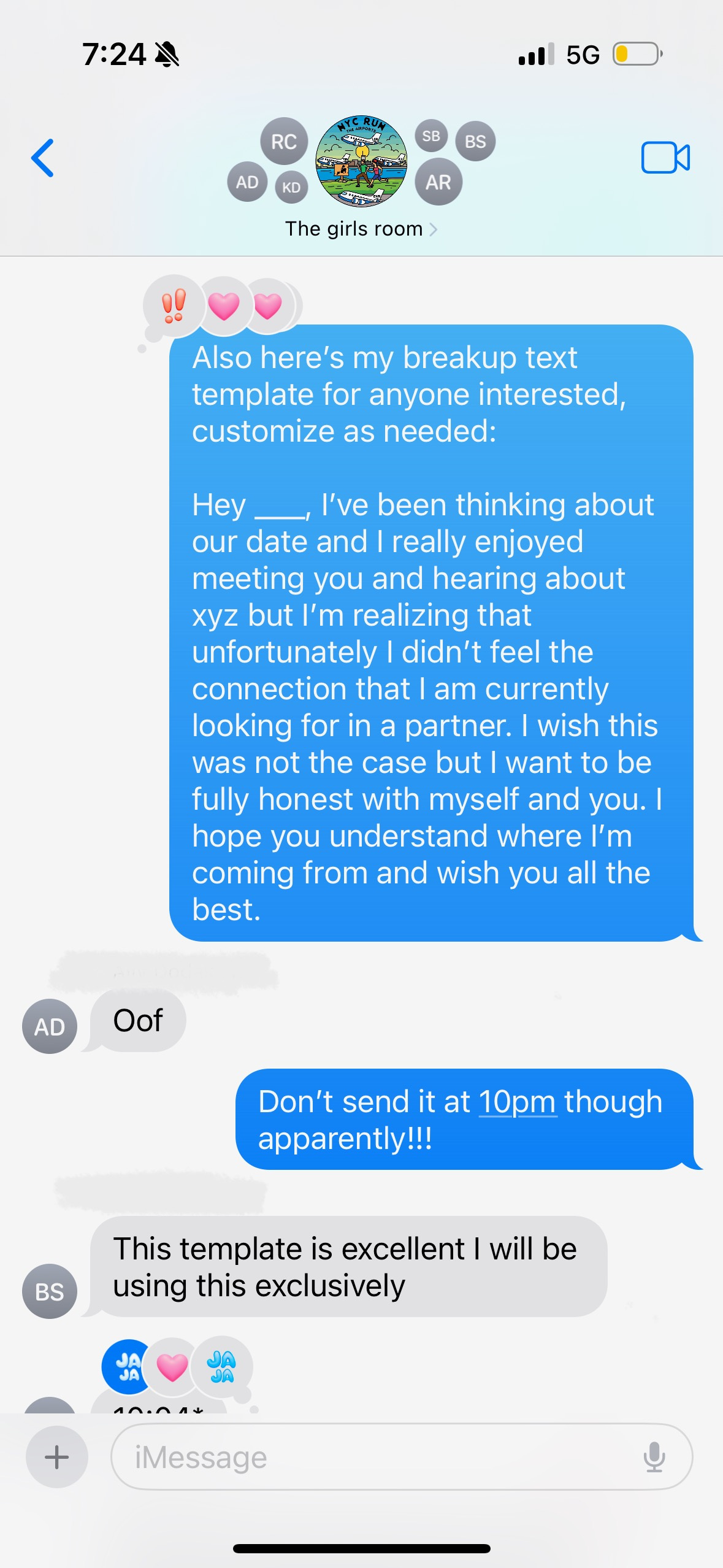Screen dimensions: 723x1568
Task: Open BS's contact avatar beside the template reply
Action: click(x=50, y=1291)
